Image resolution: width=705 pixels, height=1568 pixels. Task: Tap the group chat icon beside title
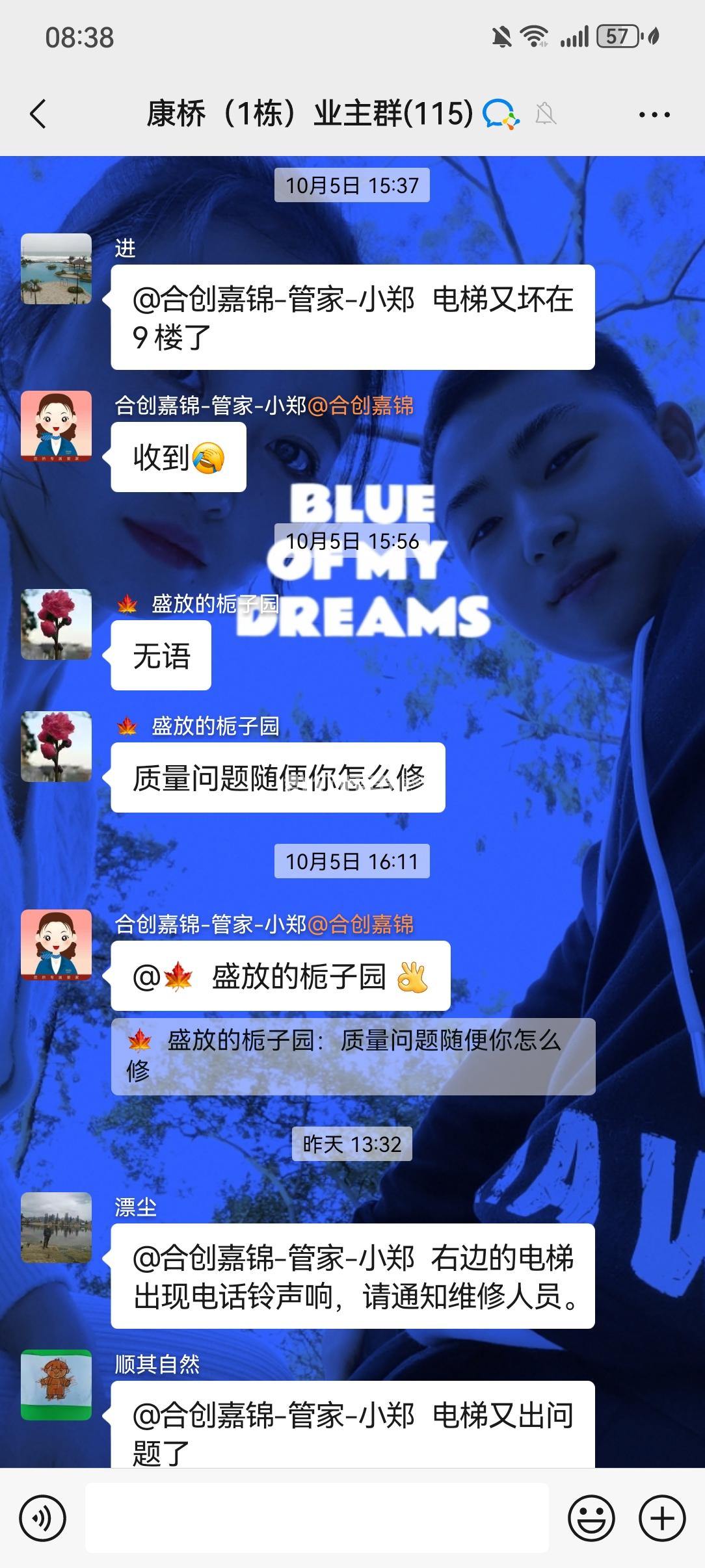[501, 115]
